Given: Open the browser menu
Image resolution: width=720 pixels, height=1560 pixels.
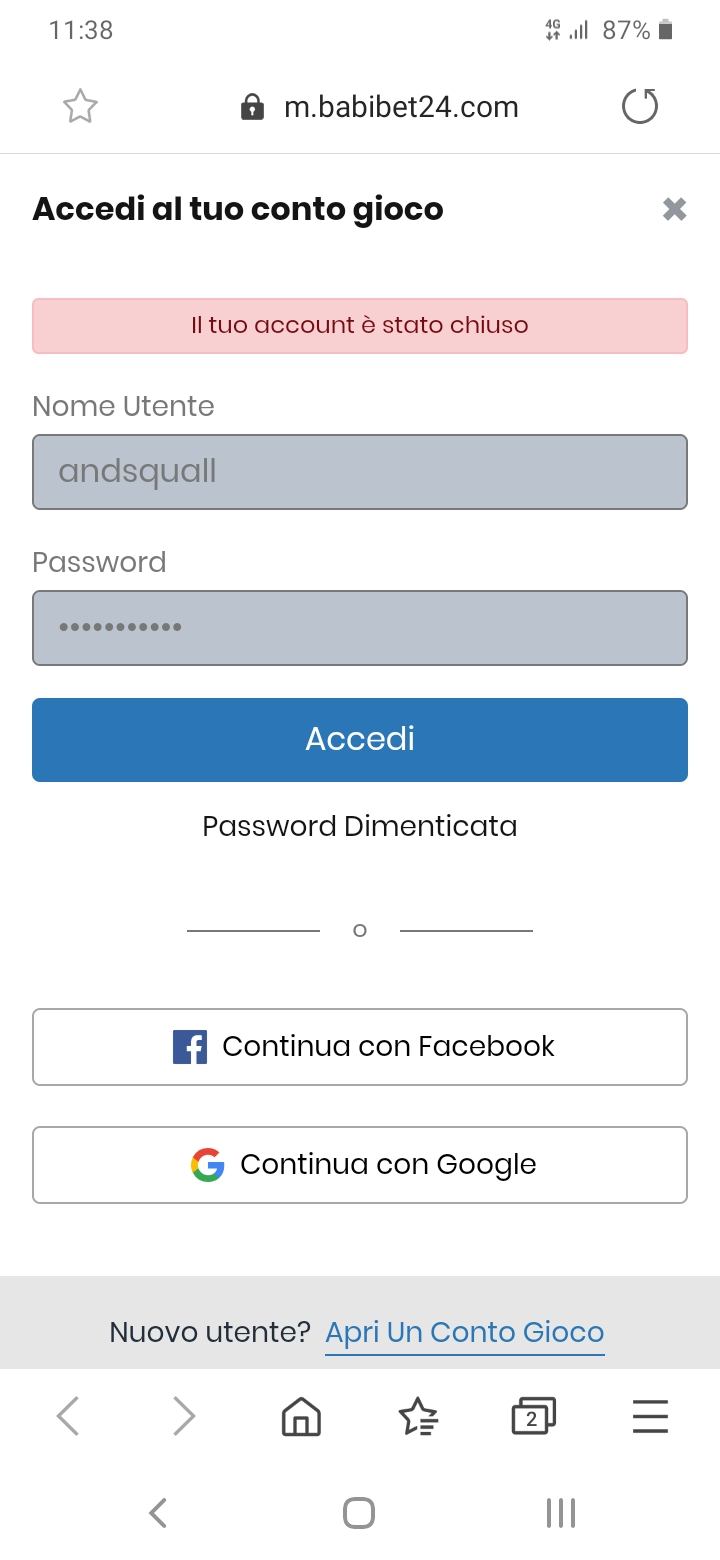Looking at the screenshot, I should pyautogui.click(x=650, y=1416).
